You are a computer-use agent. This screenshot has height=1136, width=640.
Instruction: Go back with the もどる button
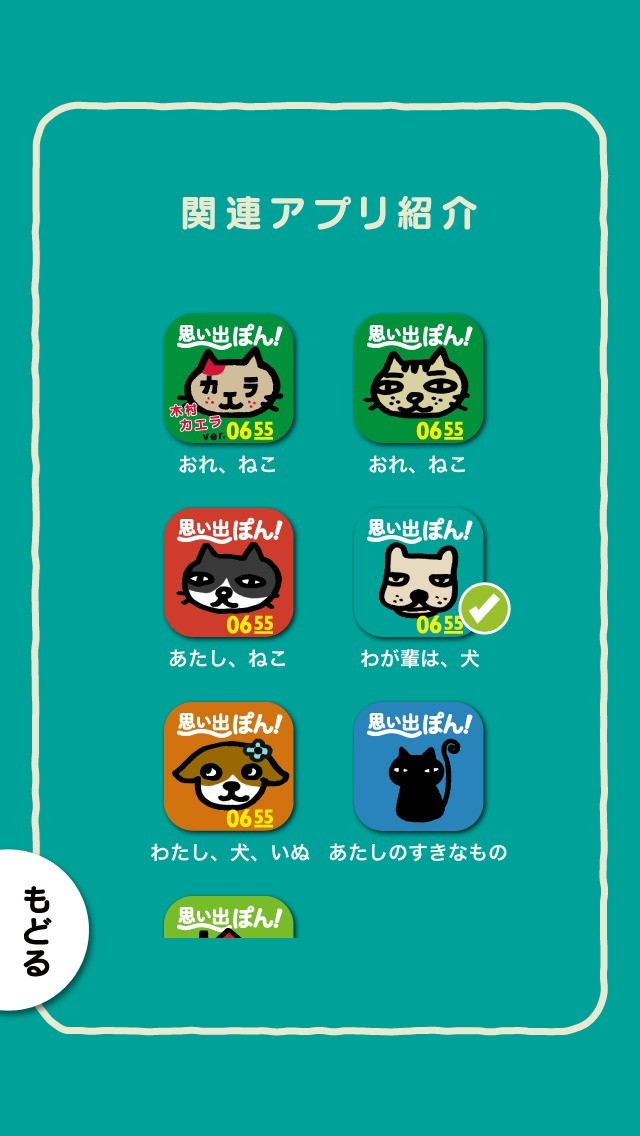coord(40,930)
